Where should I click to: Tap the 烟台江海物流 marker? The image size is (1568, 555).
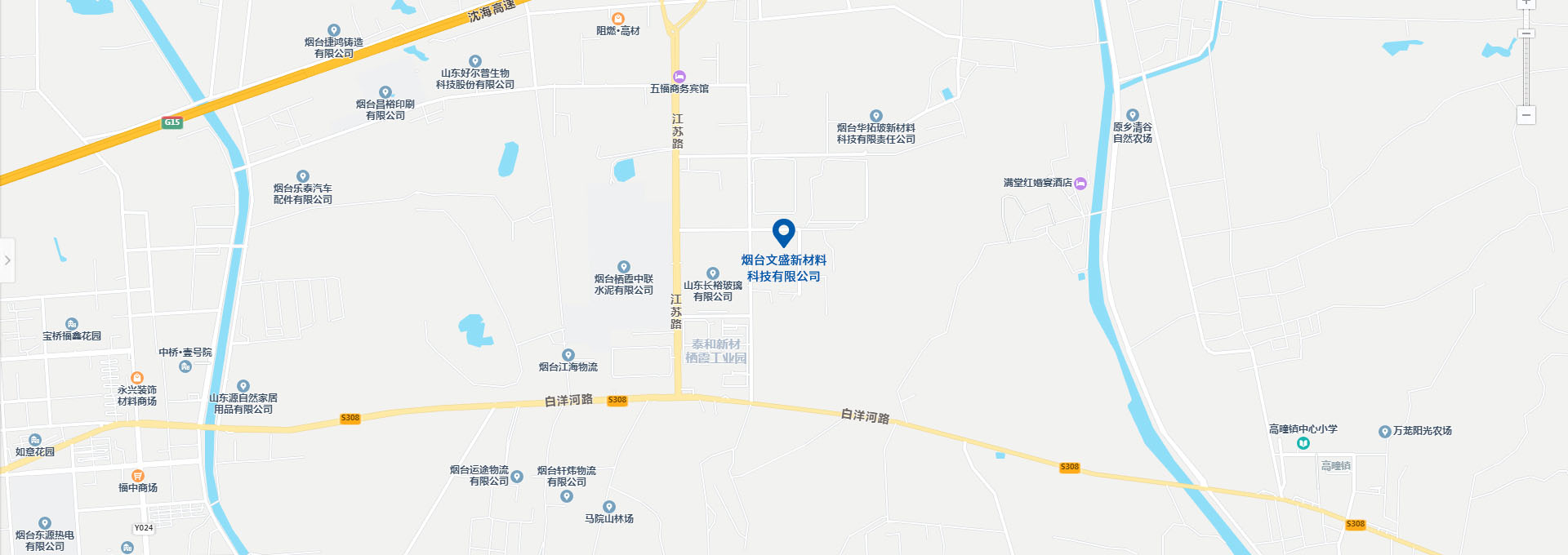(568, 355)
